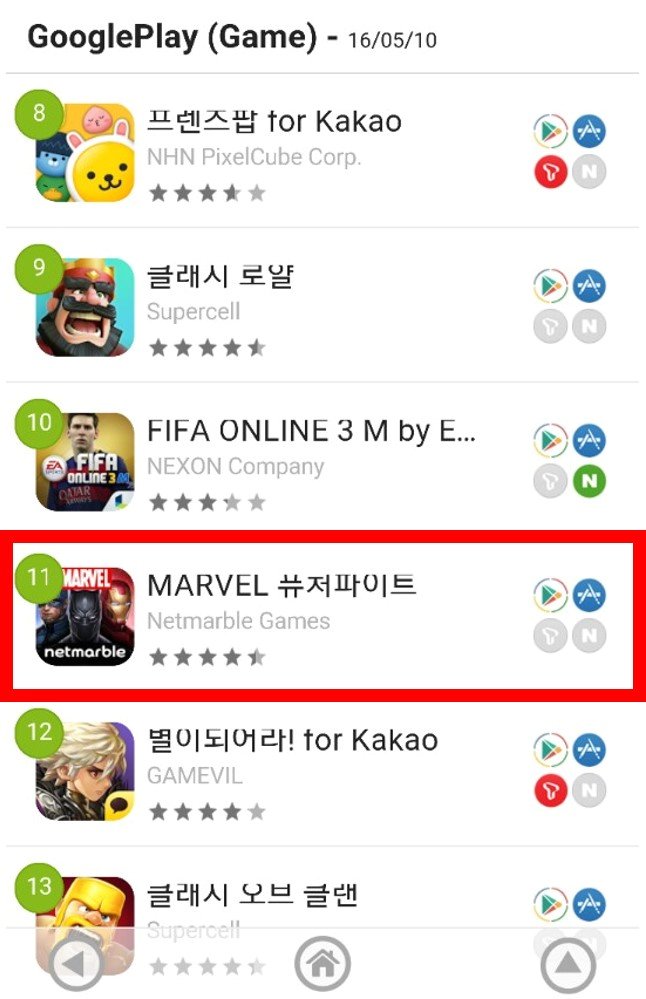Tap App Store icon for 클래시 로얄
The width and height of the screenshot is (646, 999).
coord(590,286)
